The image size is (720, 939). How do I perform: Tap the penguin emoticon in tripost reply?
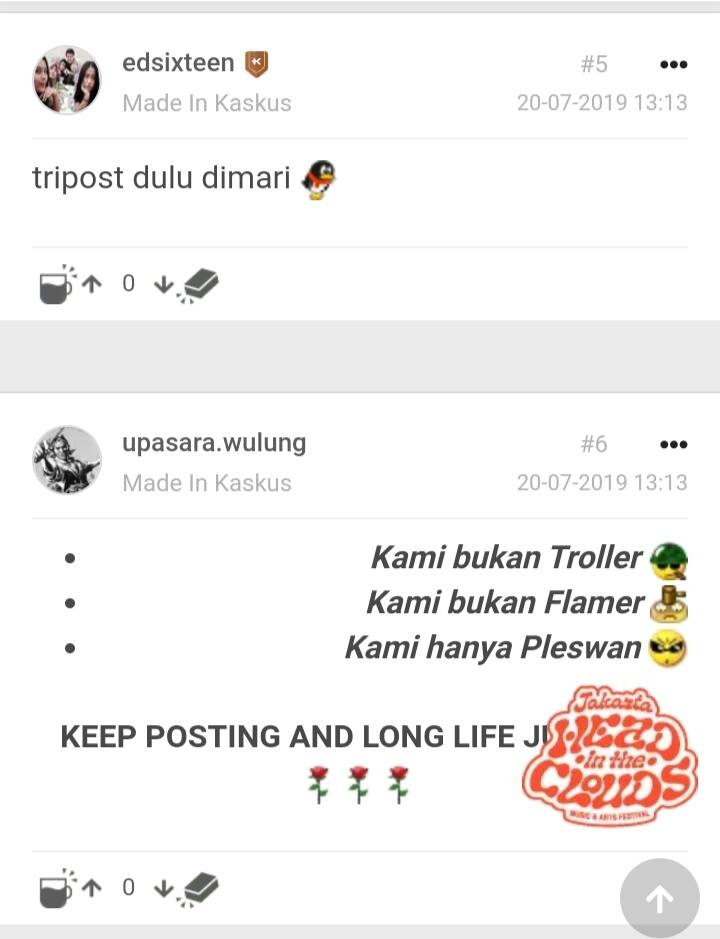click(x=316, y=178)
